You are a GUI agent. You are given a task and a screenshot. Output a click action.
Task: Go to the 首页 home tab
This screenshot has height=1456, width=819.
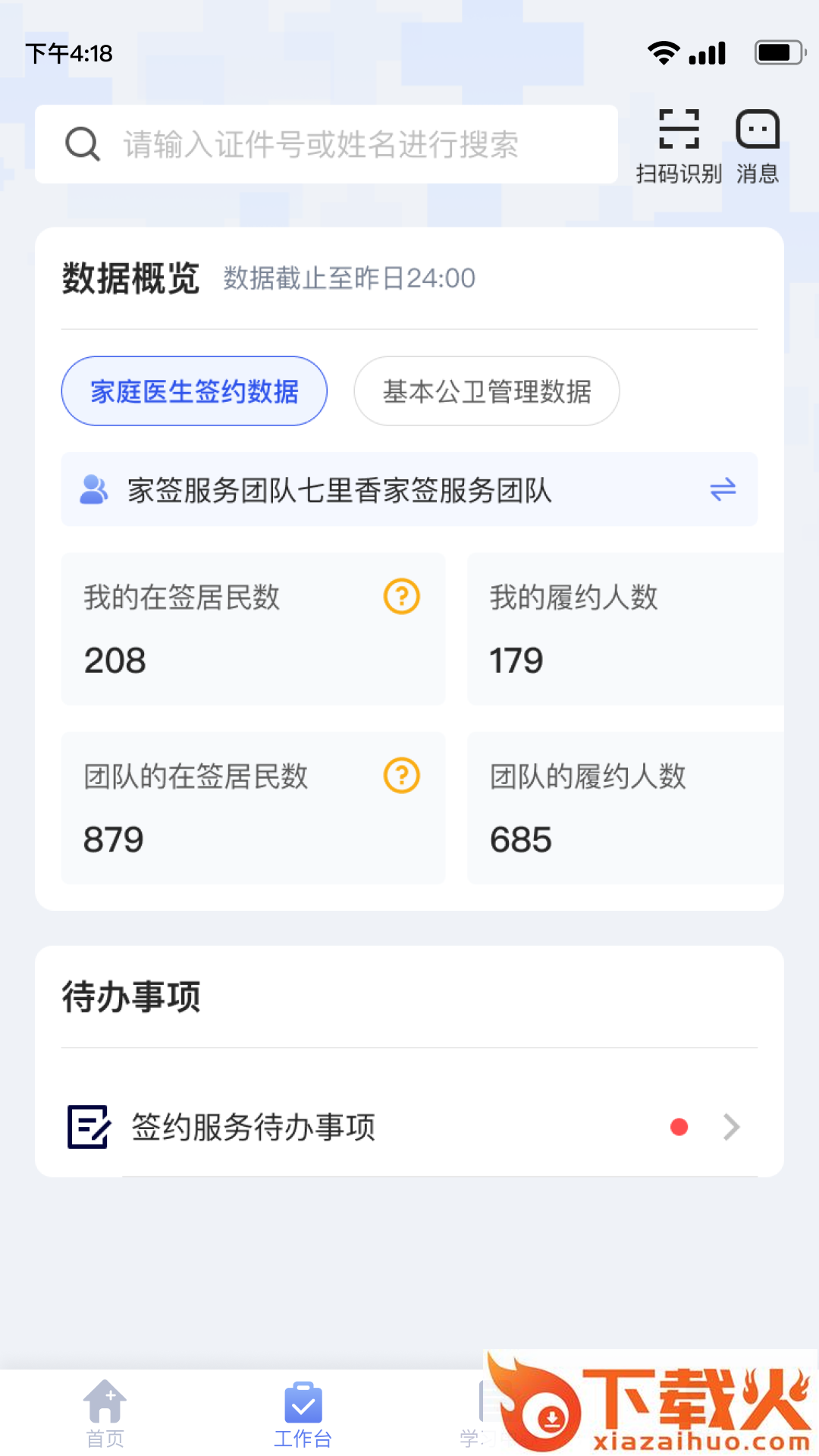coord(105,1413)
